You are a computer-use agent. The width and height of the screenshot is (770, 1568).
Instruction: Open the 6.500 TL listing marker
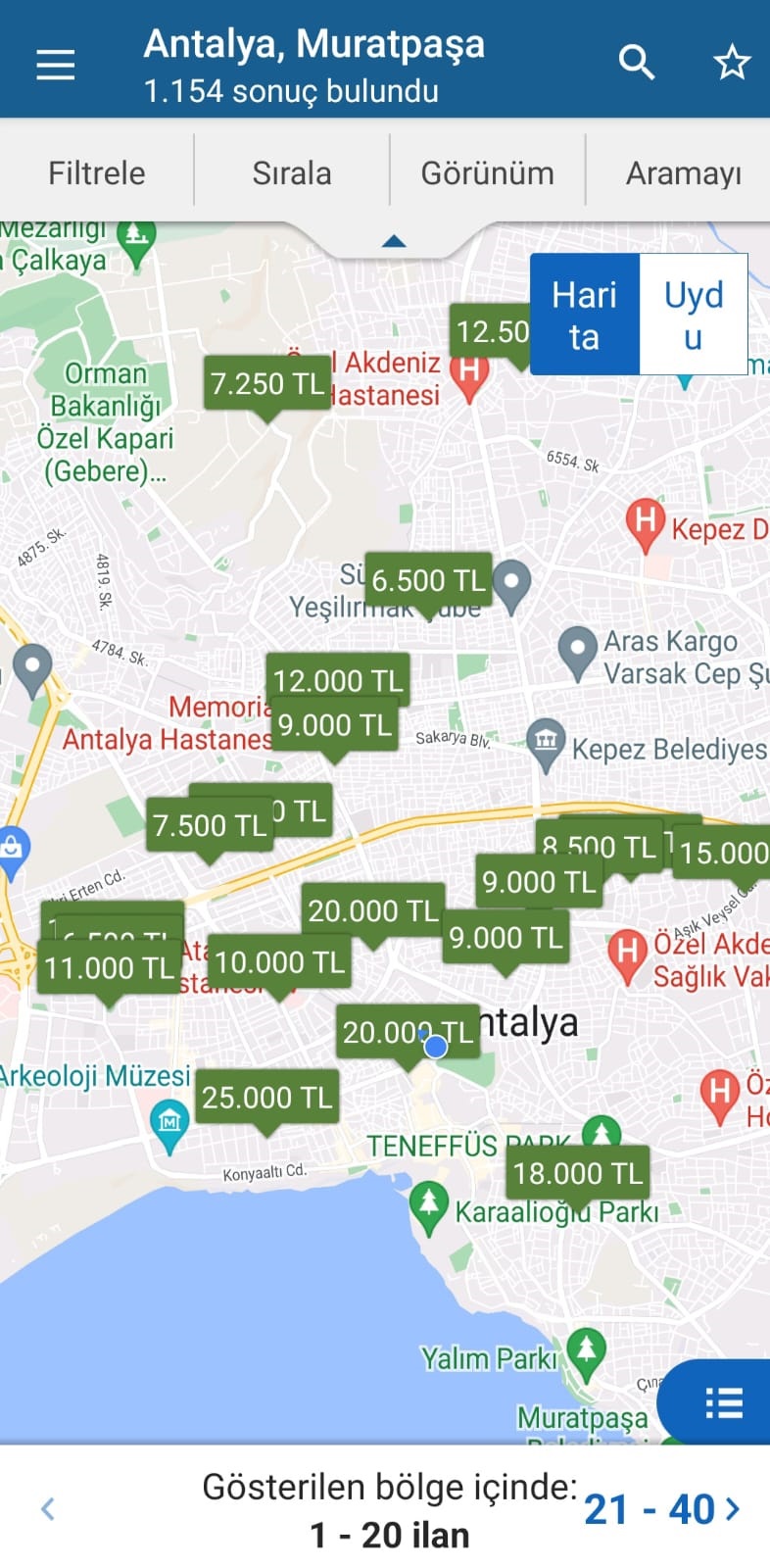click(428, 580)
